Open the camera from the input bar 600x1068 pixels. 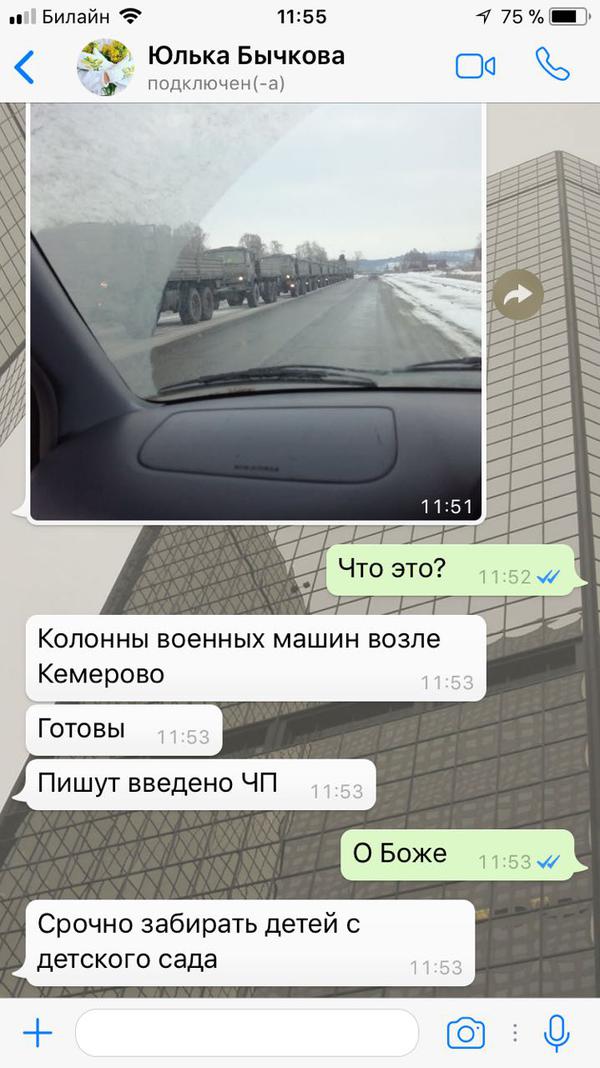point(466,1032)
